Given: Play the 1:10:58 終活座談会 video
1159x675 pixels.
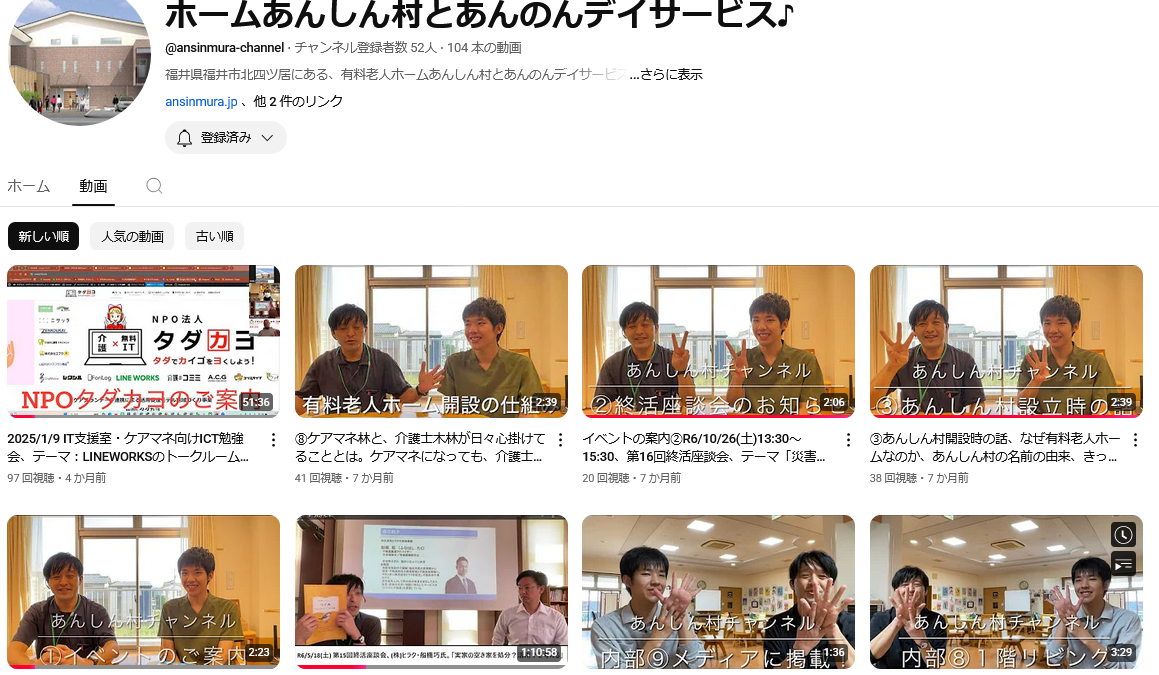Looking at the screenshot, I should [x=431, y=591].
